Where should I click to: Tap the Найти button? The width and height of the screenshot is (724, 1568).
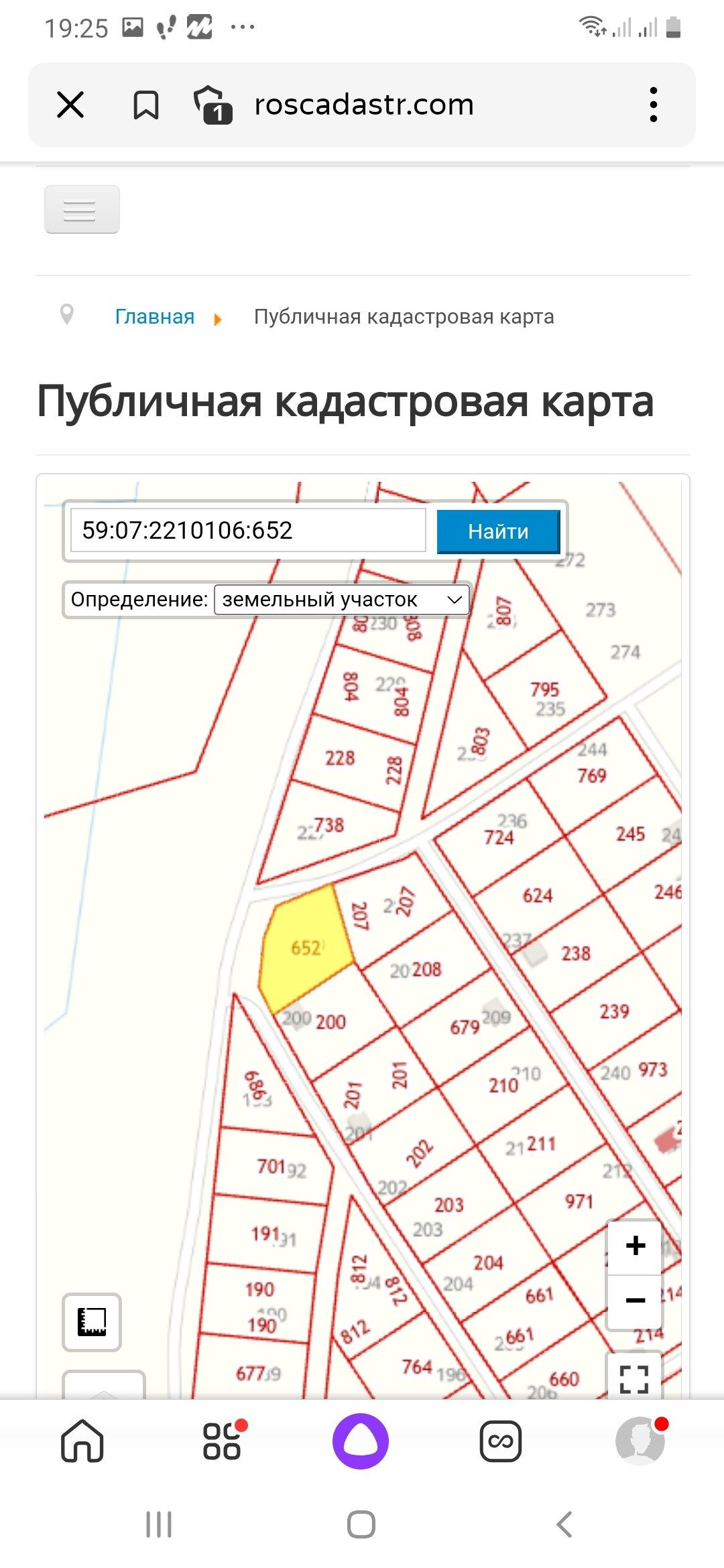(498, 531)
